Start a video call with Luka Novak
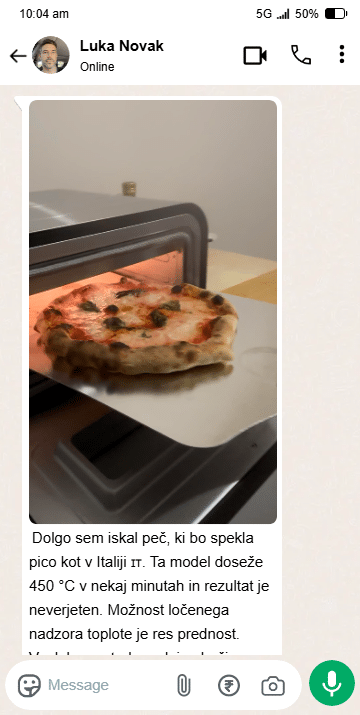The width and height of the screenshot is (360, 715). 255,56
